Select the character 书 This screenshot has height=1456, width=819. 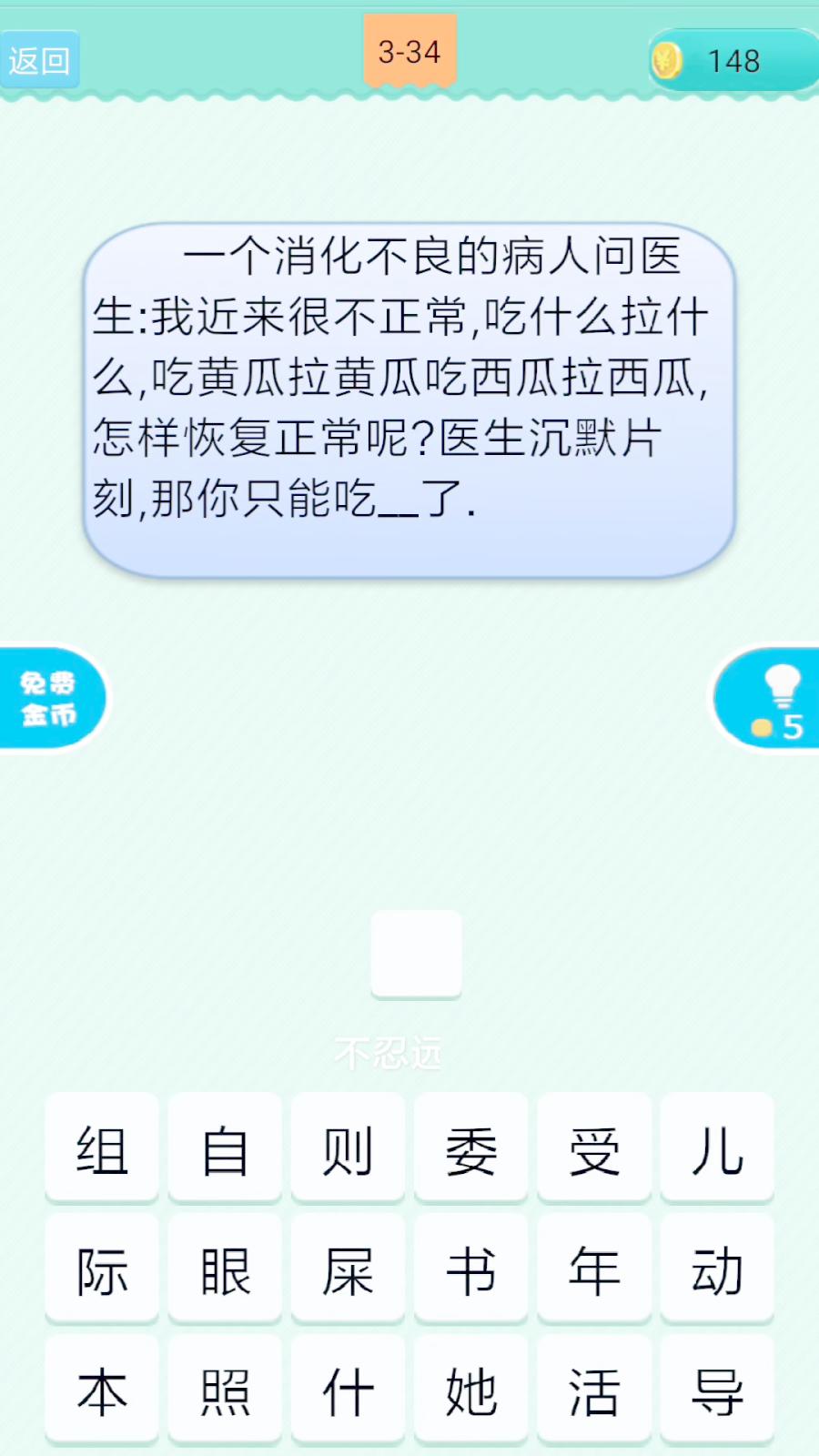click(470, 1269)
